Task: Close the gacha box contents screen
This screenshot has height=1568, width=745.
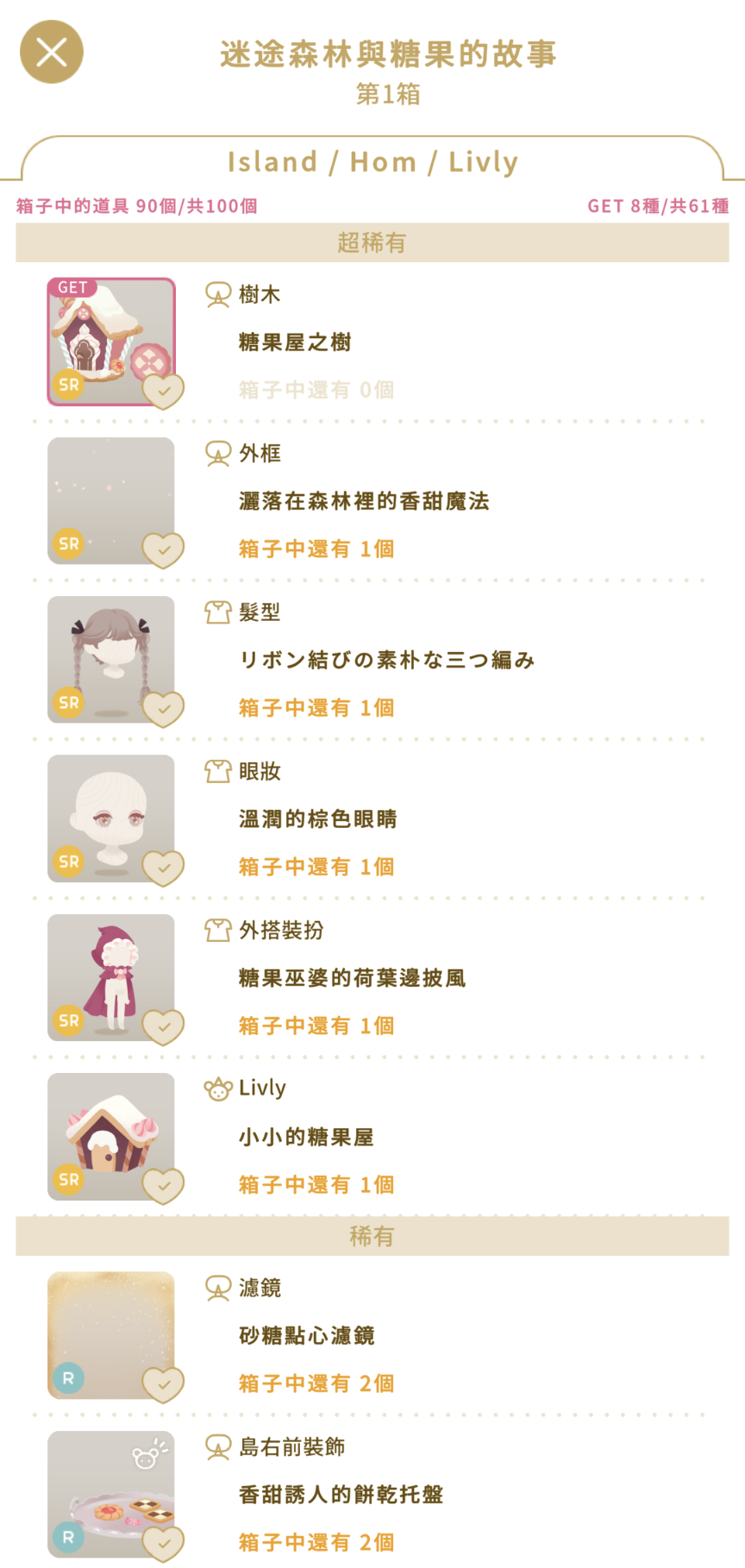Action: click(x=52, y=53)
